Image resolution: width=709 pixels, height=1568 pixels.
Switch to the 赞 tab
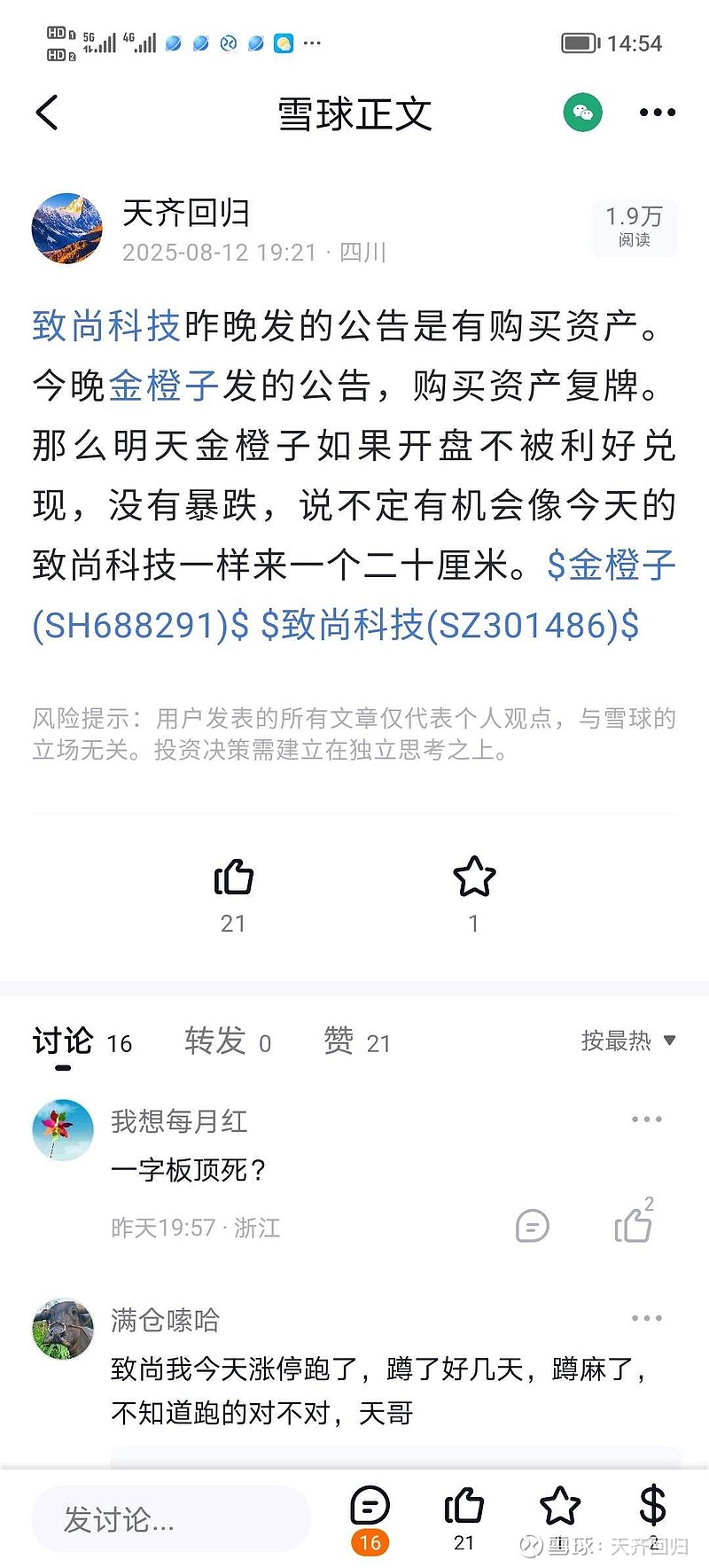click(x=356, y=1041)
